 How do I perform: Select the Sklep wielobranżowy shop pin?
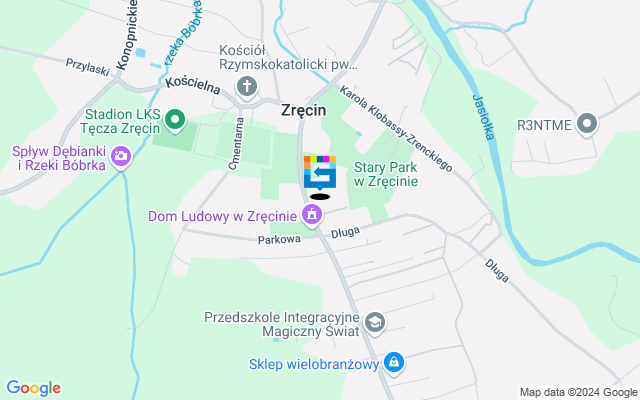pyautogui.click(x=394, y=362)
